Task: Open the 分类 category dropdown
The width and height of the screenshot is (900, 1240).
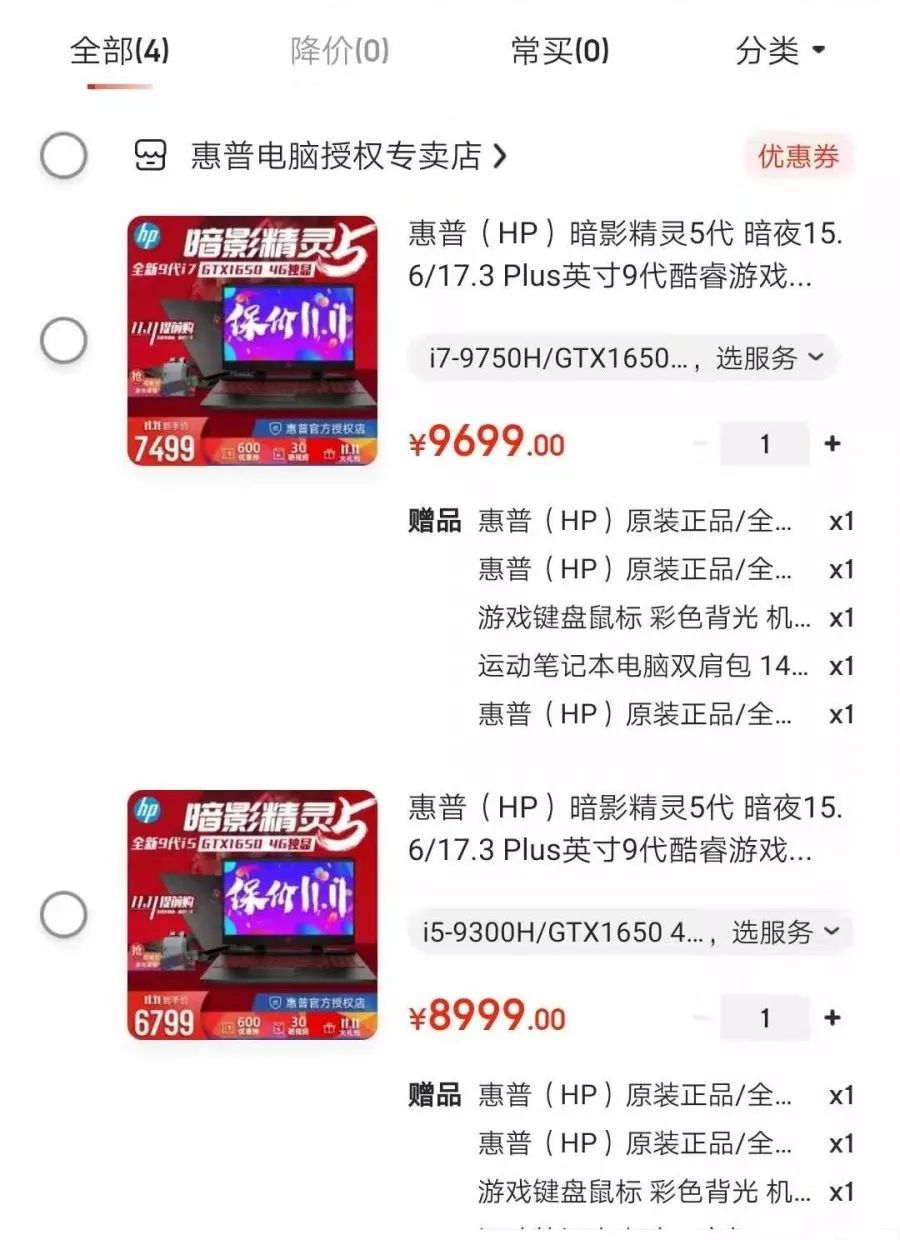Action: click(780, 50)
